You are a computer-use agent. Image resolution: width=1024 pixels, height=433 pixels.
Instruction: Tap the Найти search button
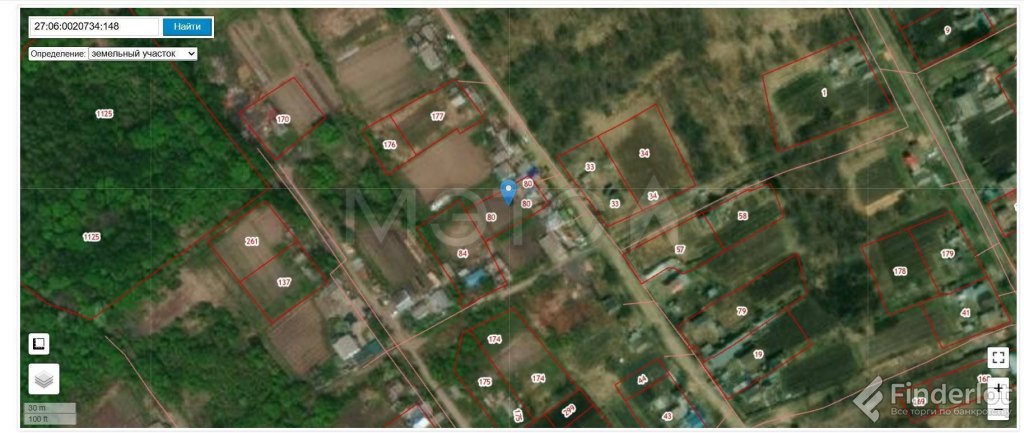click(x=186, y=28)
